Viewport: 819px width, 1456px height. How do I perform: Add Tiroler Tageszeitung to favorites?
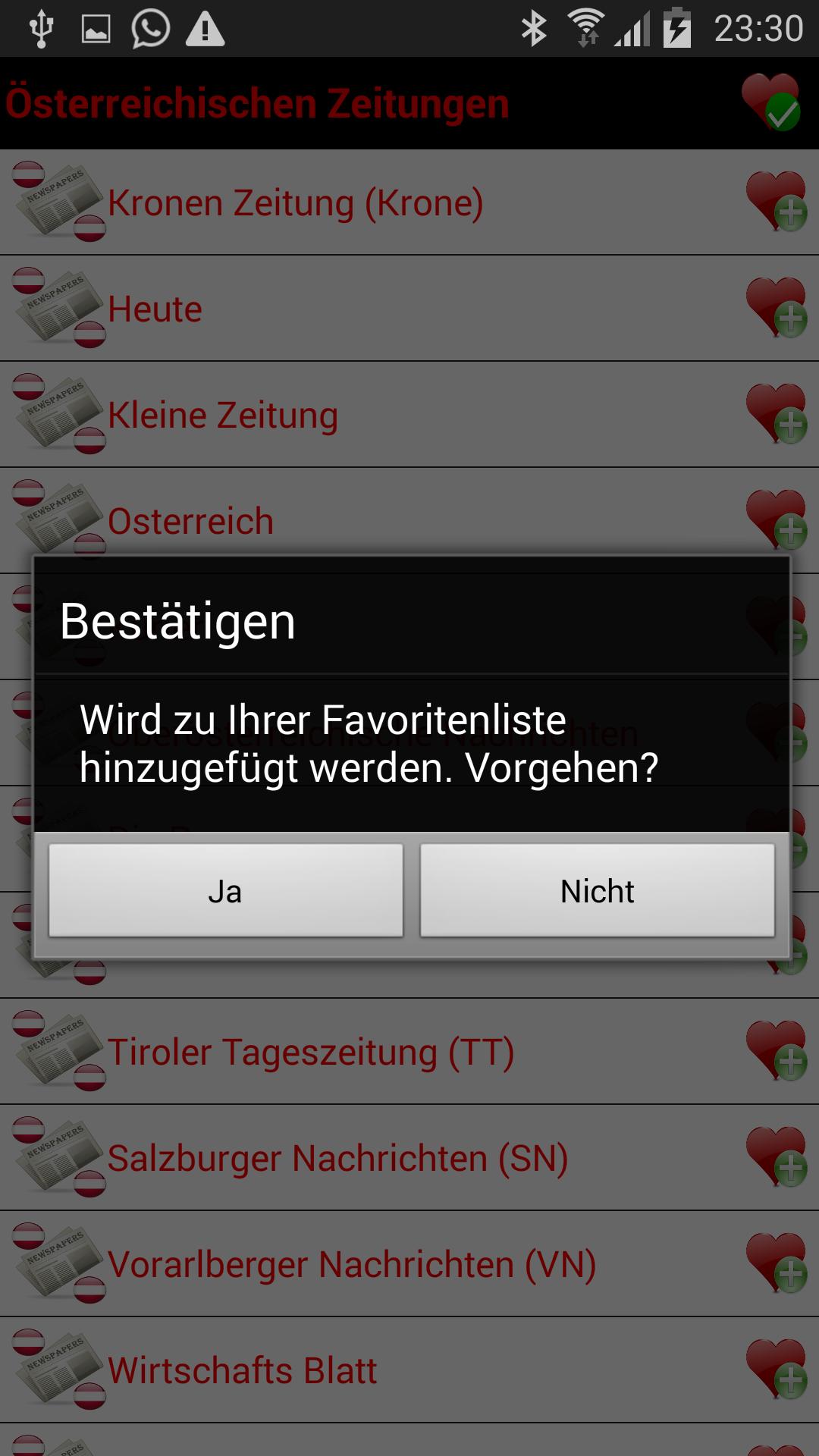[x=775, y=1051]
